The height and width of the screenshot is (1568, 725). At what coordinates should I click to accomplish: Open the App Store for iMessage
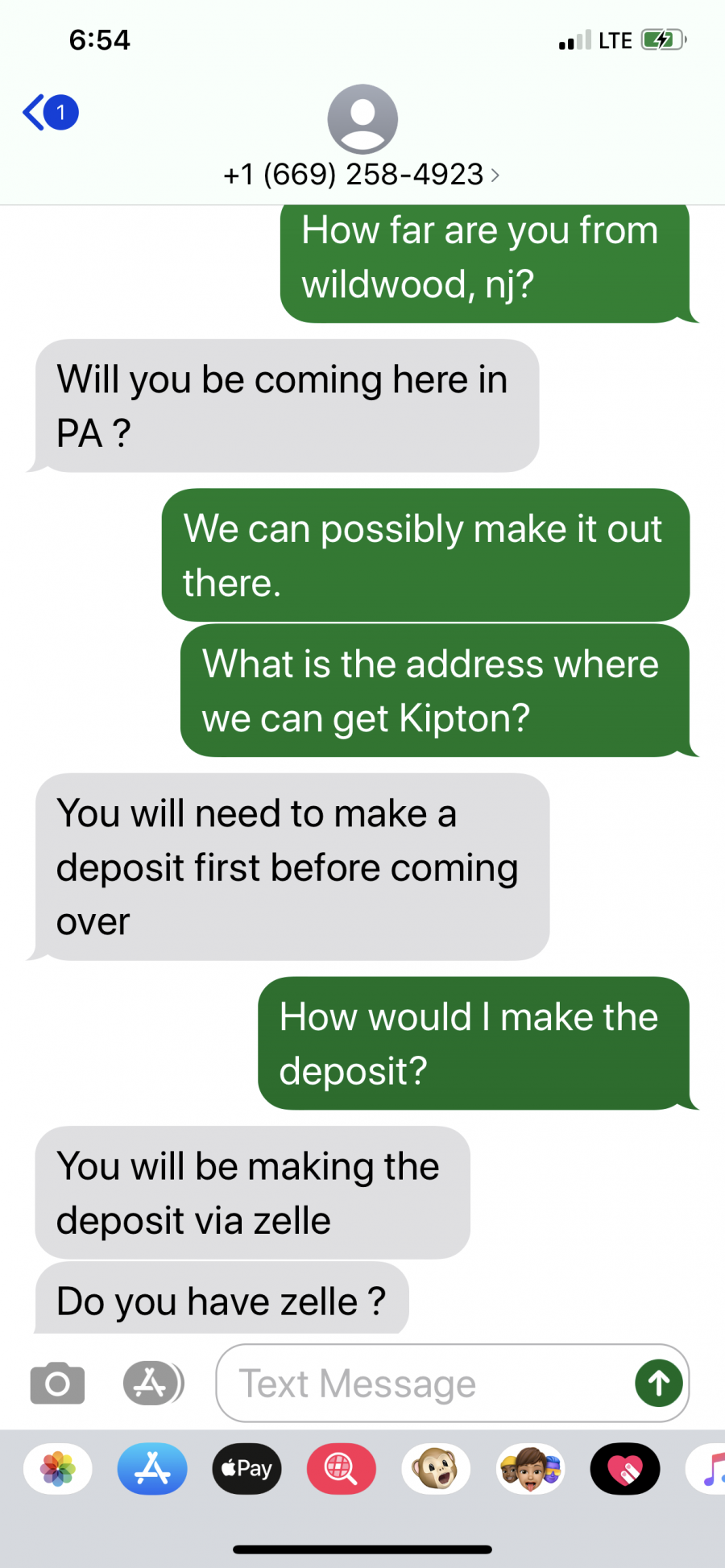(x=152, y=1469)
